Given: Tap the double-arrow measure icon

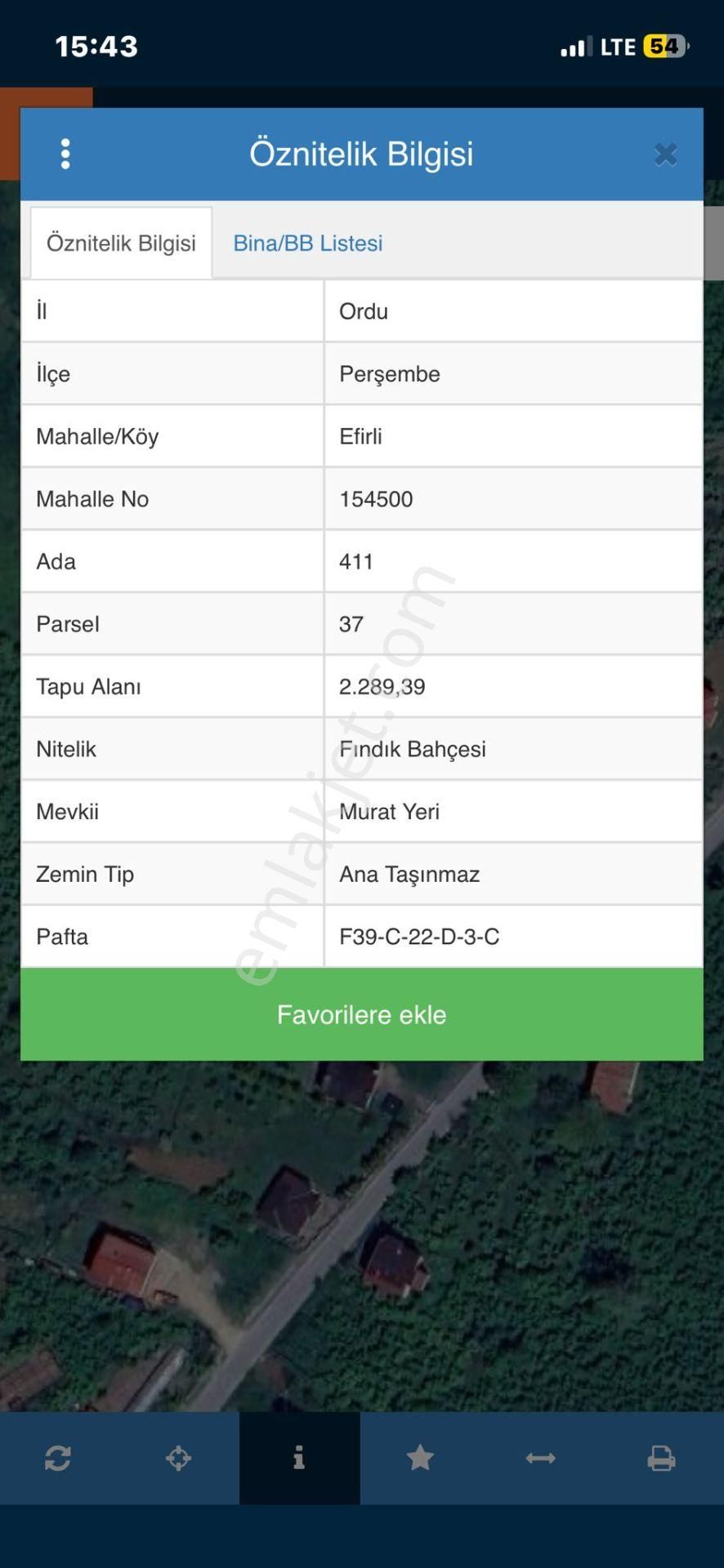Looking at the screenshot, I should pyautogui.click(x=540, y=1458).
